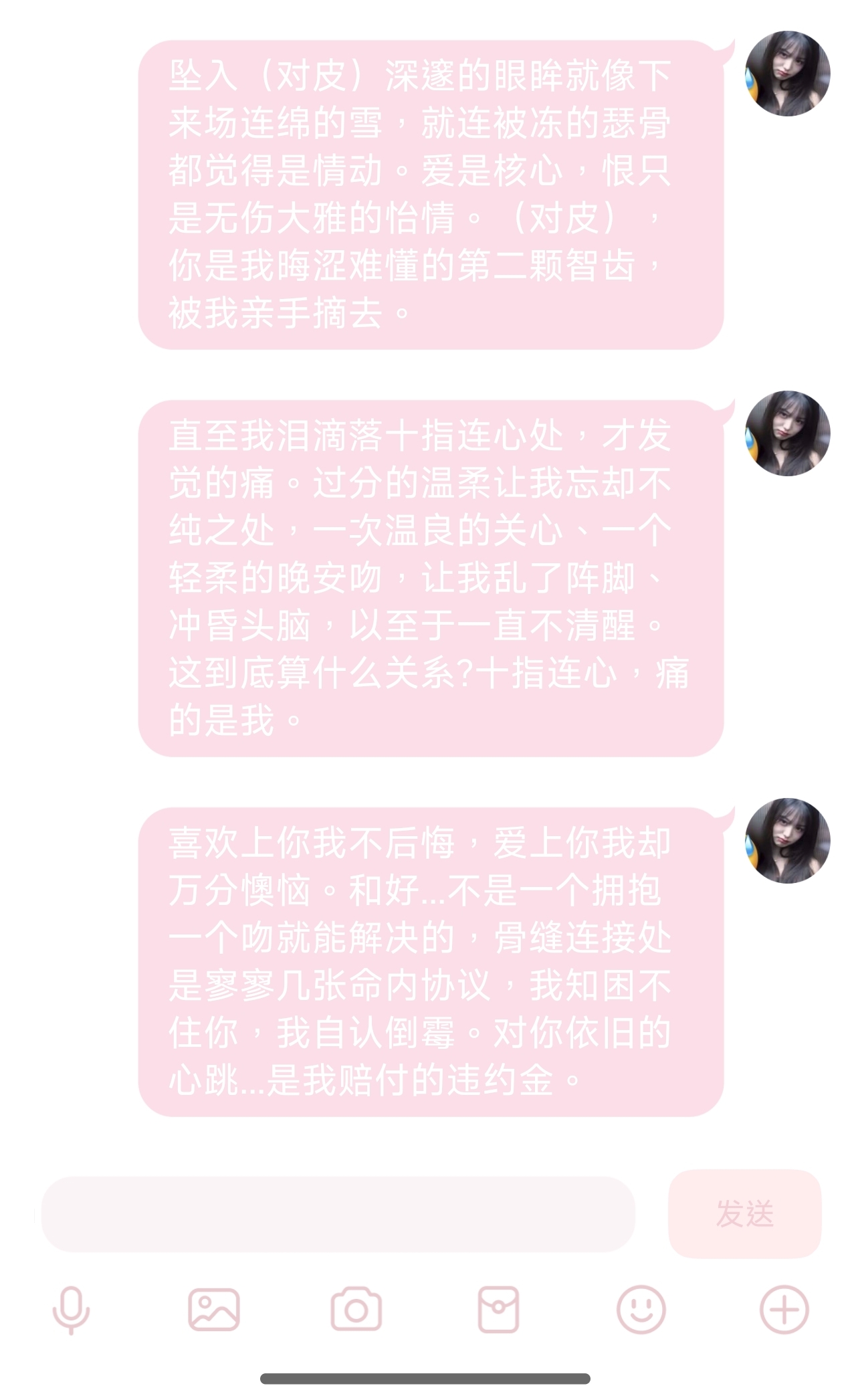
Task: Open the emoji smiley panel
Action: 641,1309
